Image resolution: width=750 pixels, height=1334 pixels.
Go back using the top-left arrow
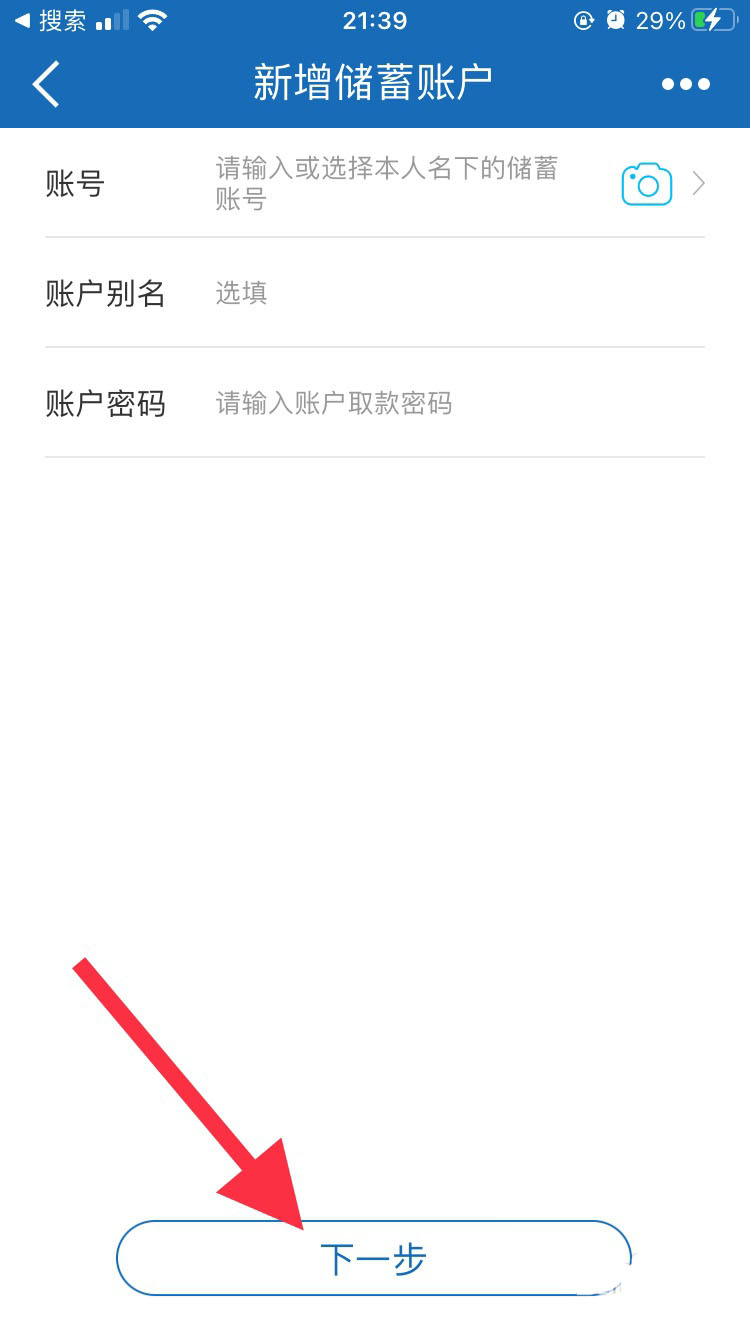click(x=46, y=84)
